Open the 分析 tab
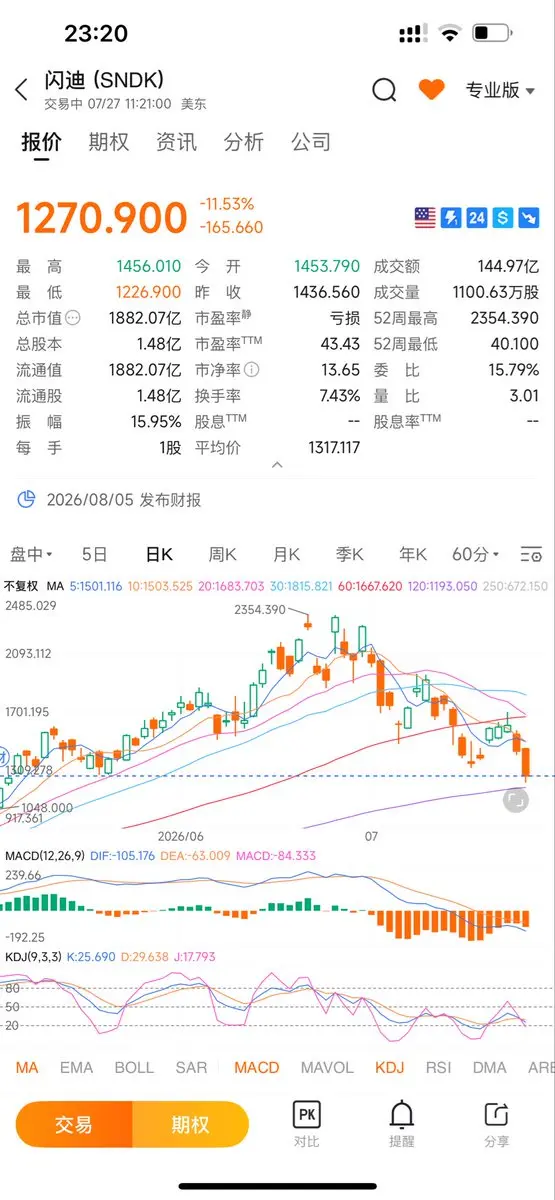This screenshot has width=555, height=1200. click(244, 142)
